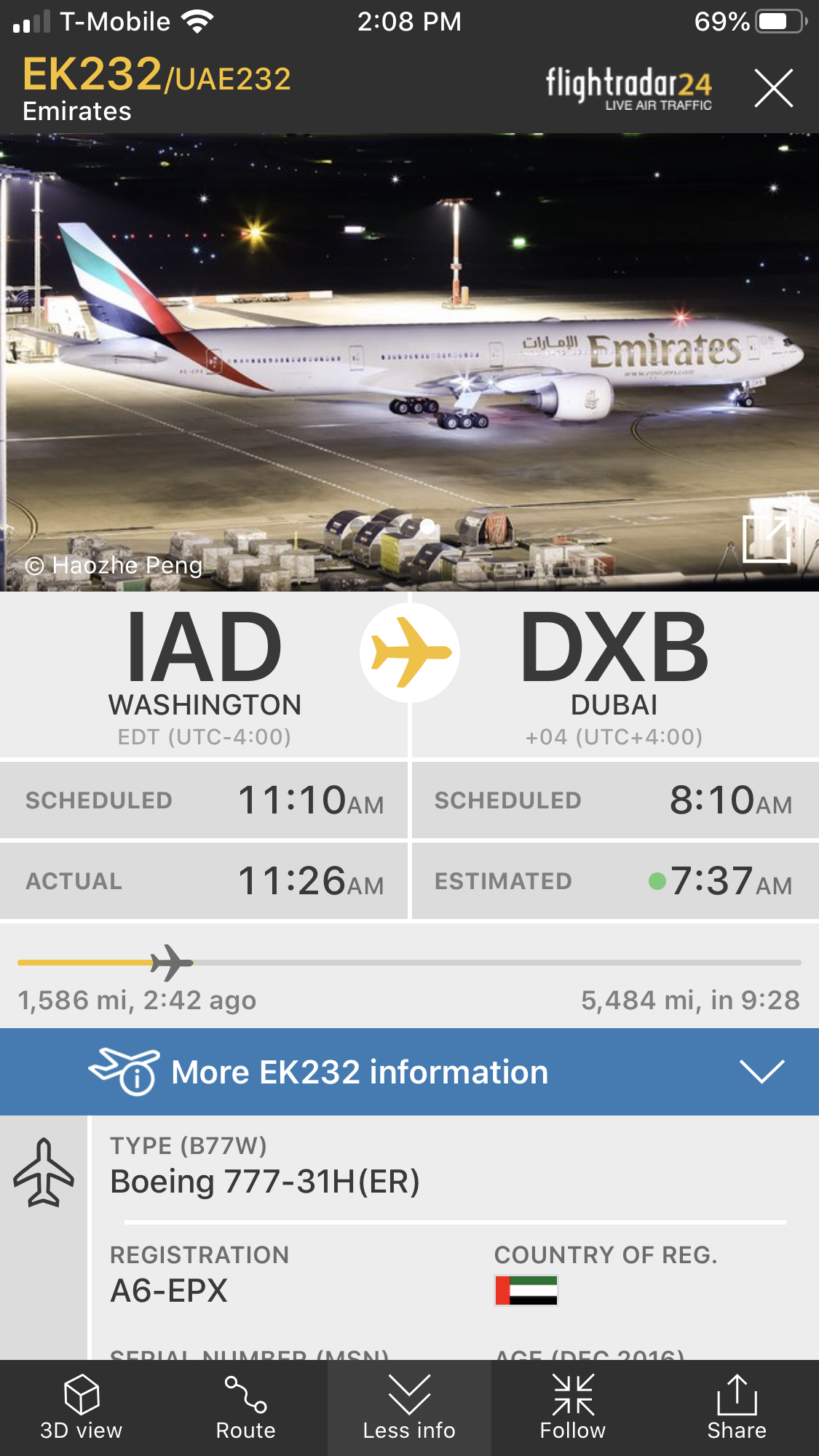Image resolution: width=819 pixels, height=1456 pixels.
Task: Close the EK232 flight details panel
Action: pos(773,89)
